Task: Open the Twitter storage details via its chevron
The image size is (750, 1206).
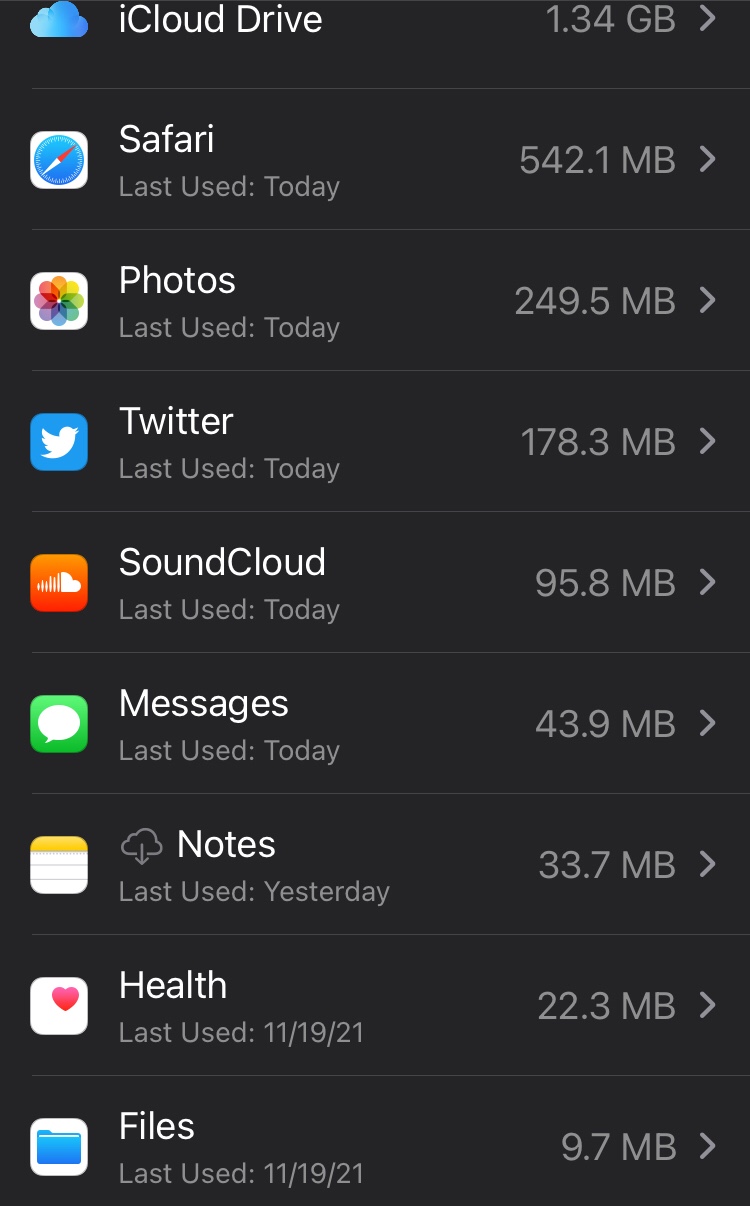Action: pyautogui.click(x=709, y=442)
